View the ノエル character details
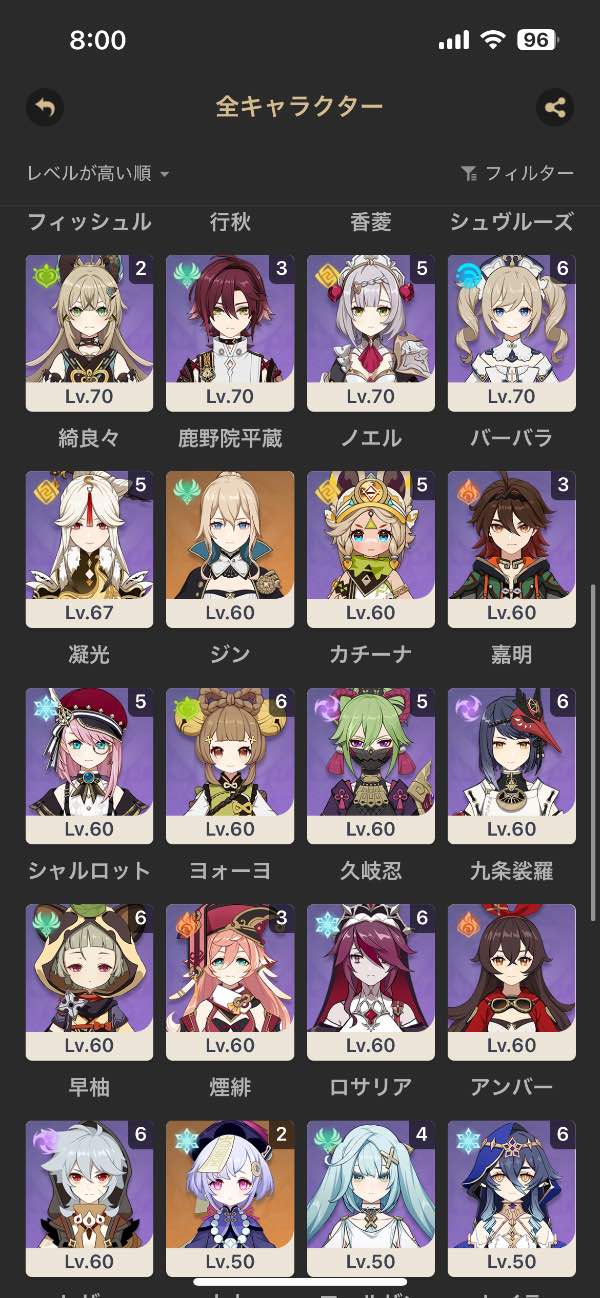The width and height of the screenshot is (600, 1298). click(x=371, y=332)
